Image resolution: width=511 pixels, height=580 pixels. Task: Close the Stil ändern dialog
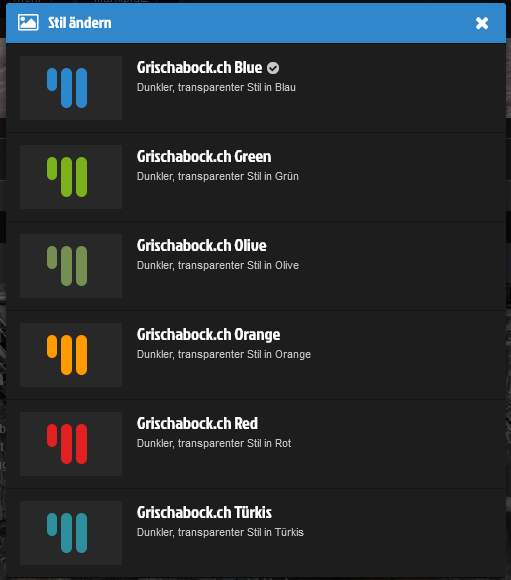point(482,23)
